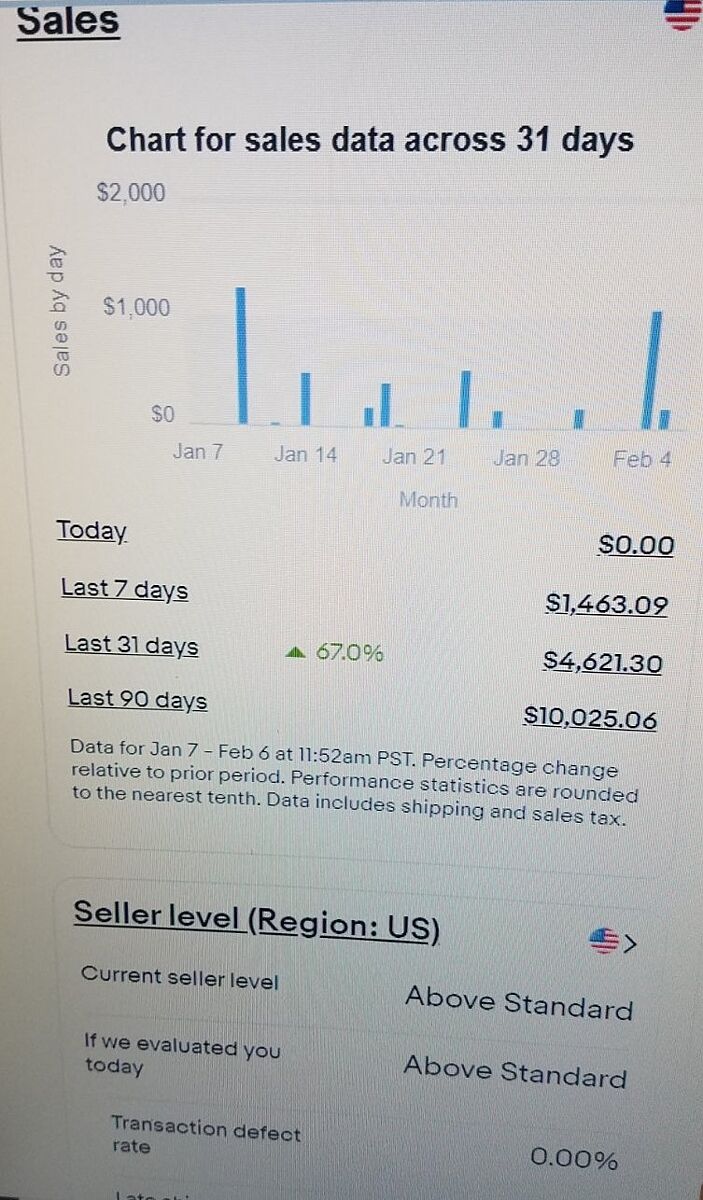Tap the $10,025.06 sales total

tap(590, 718)
